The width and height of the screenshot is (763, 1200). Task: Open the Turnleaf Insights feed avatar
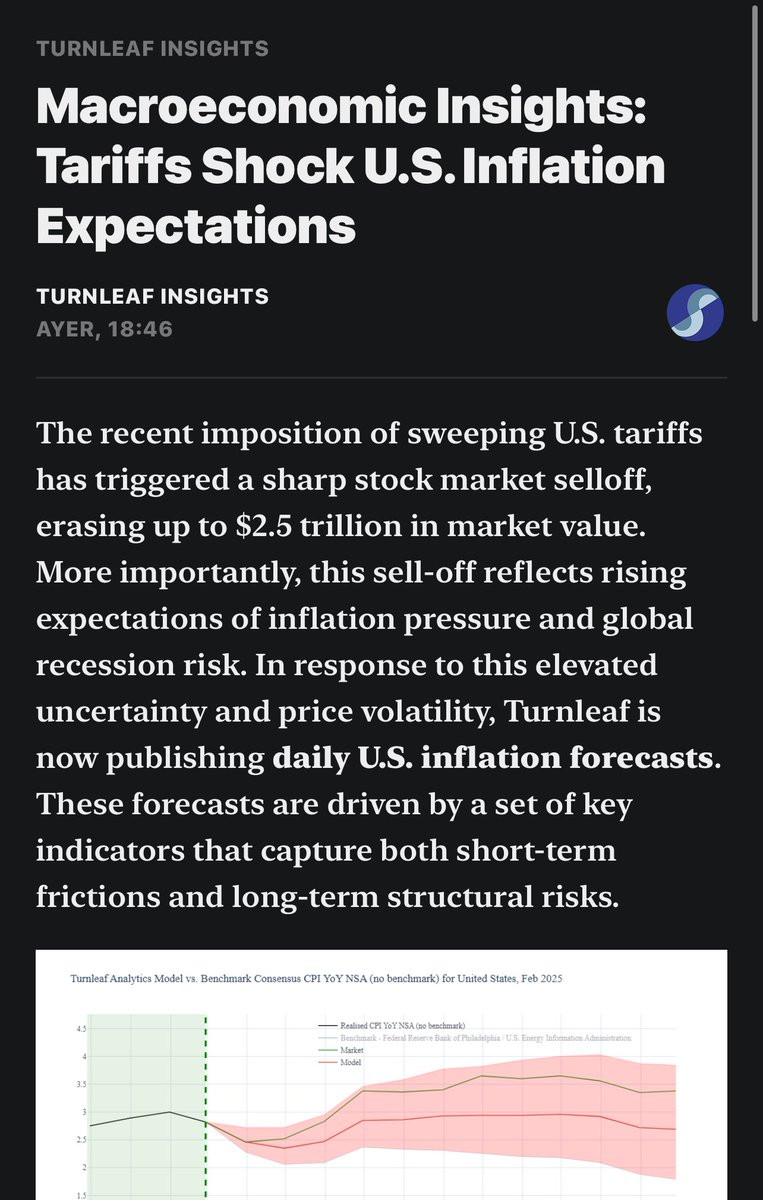pyautogui.click(x=695, y=312)
